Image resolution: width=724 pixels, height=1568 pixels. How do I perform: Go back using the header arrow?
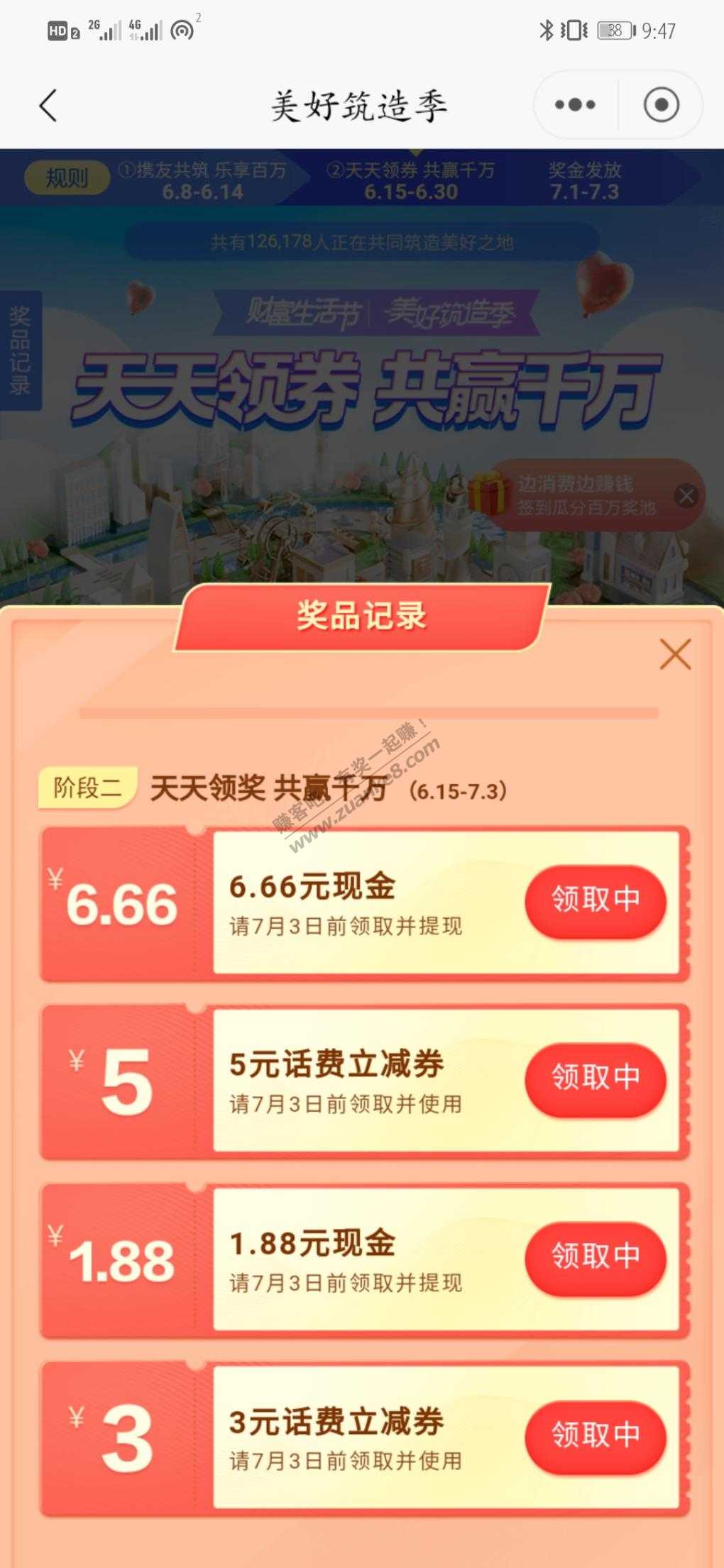(48, 106)
